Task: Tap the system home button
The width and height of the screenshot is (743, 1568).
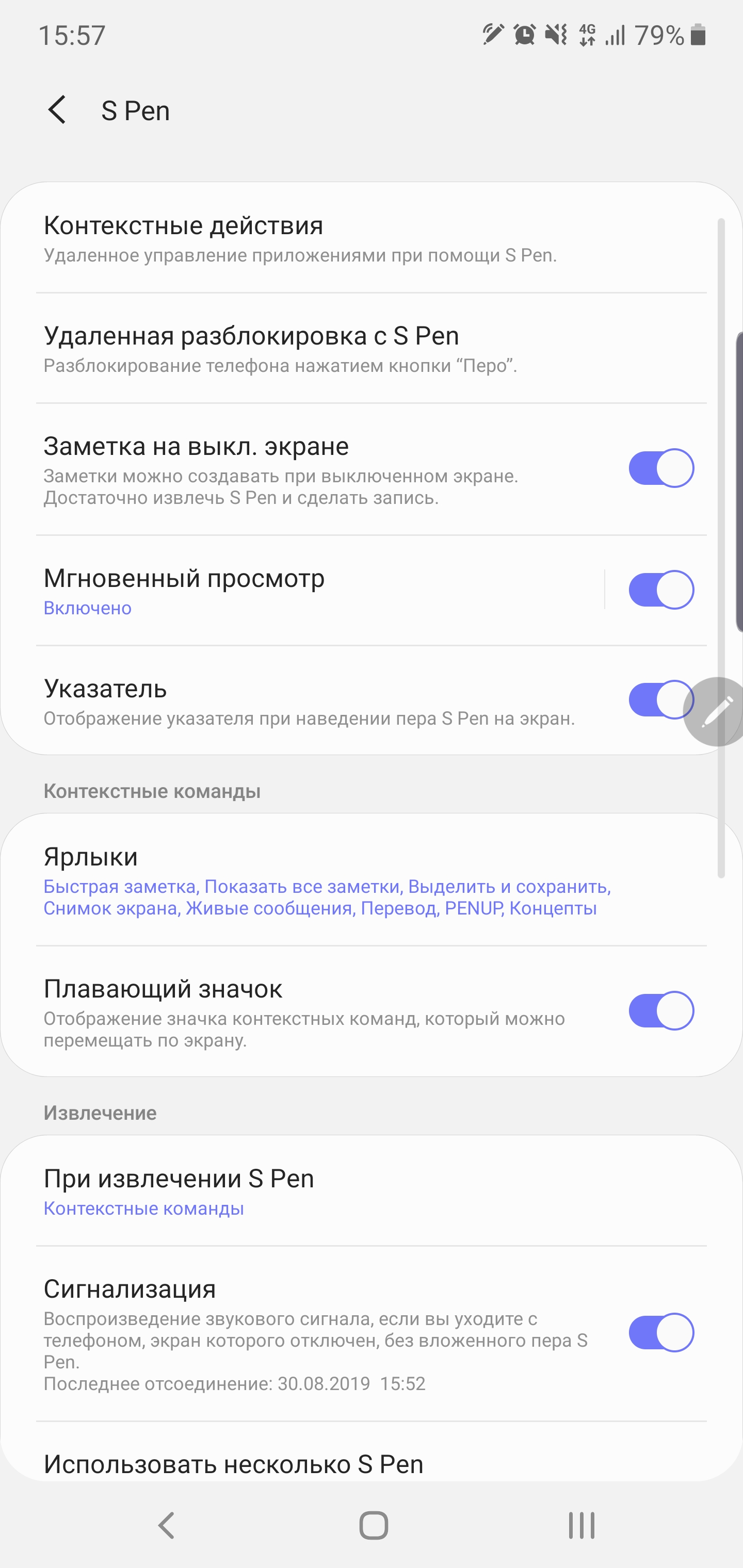Action: [x=374, y=1525]
